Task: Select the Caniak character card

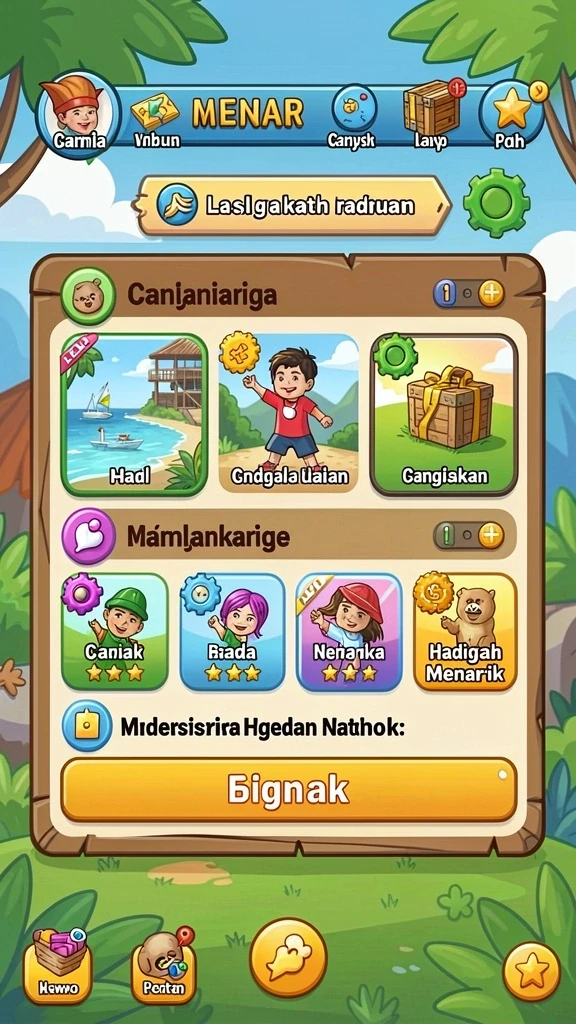Action: coord(114,632)
